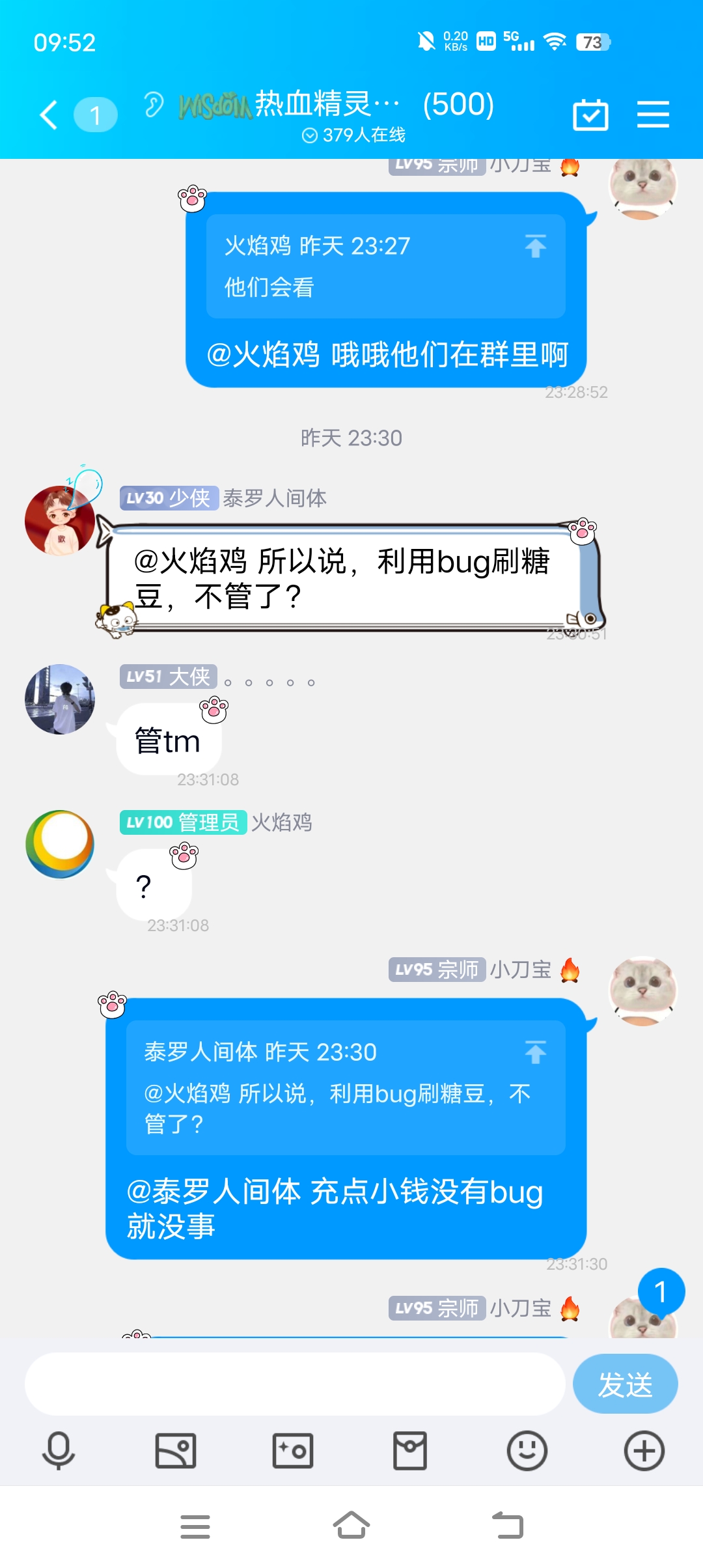Open the red packet icon
Screen dimensions: 703x1568
coord(410,1451)
